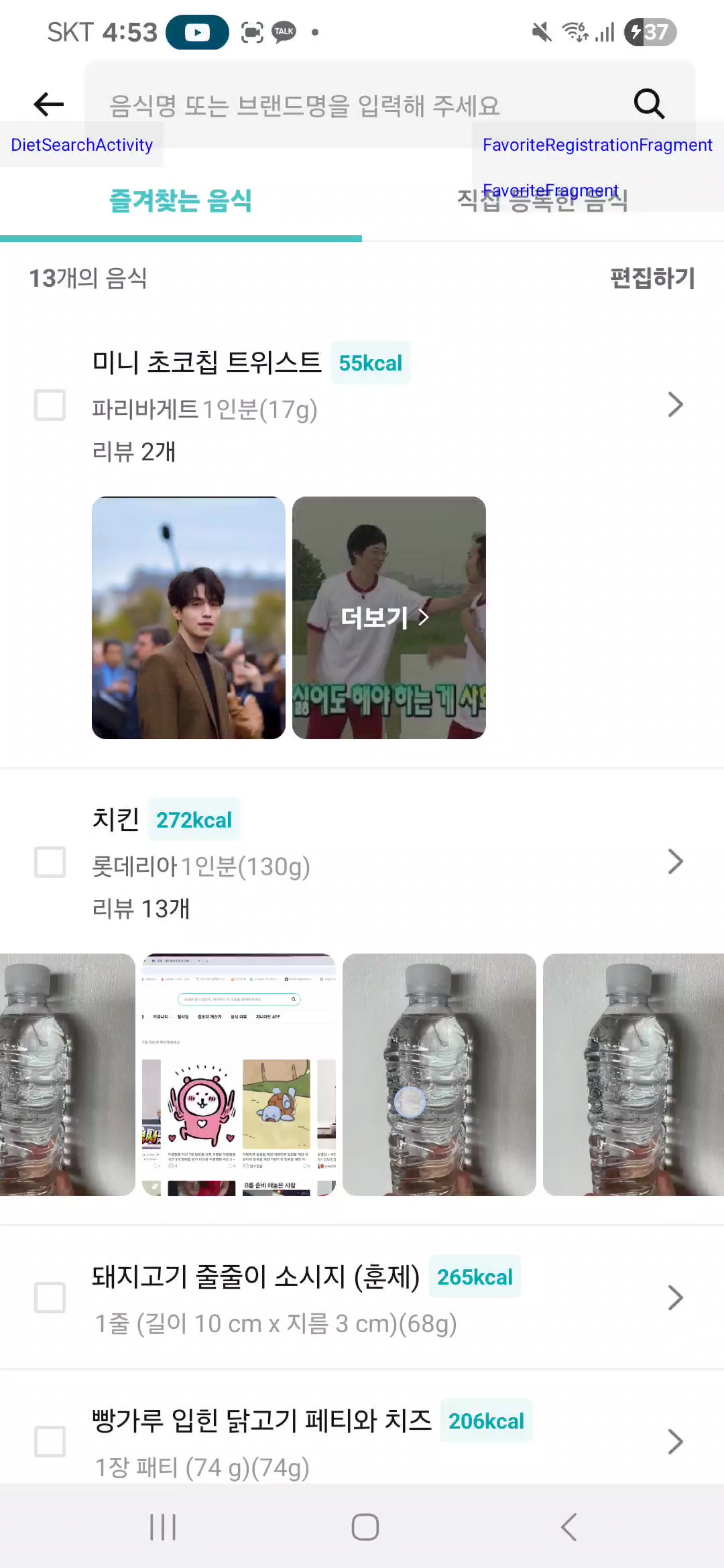Go back using the top arrow
This screenshot has height=1568, width=724.
[x=48, y=104]
